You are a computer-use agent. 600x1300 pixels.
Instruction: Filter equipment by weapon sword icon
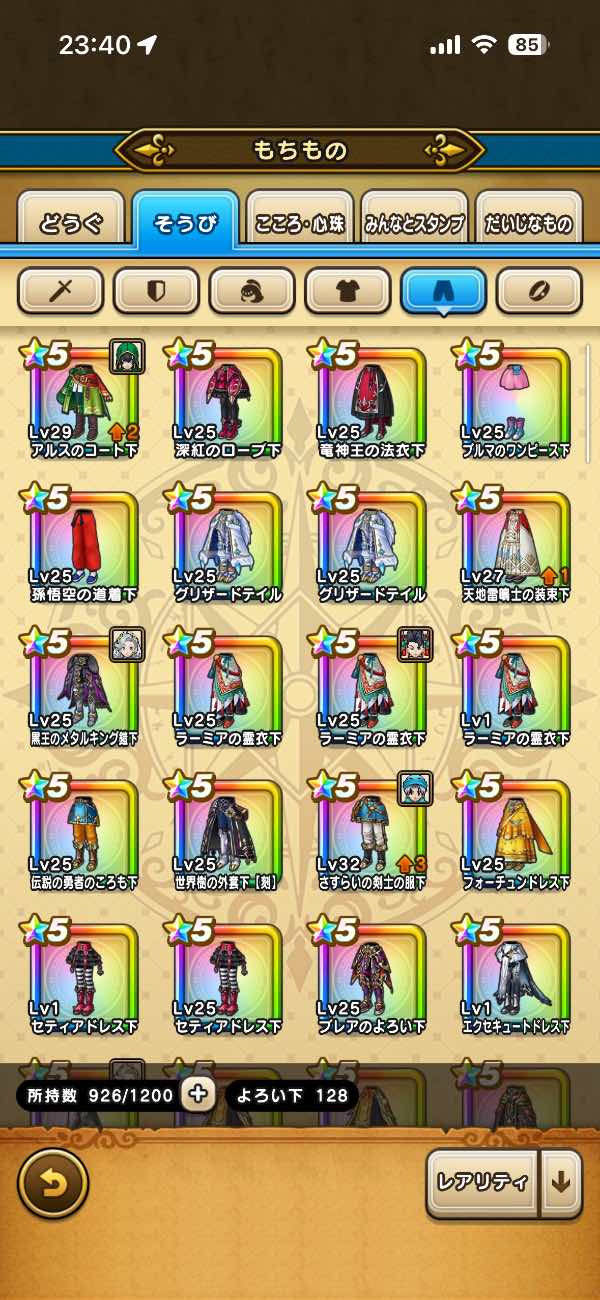tap(61, 291)
